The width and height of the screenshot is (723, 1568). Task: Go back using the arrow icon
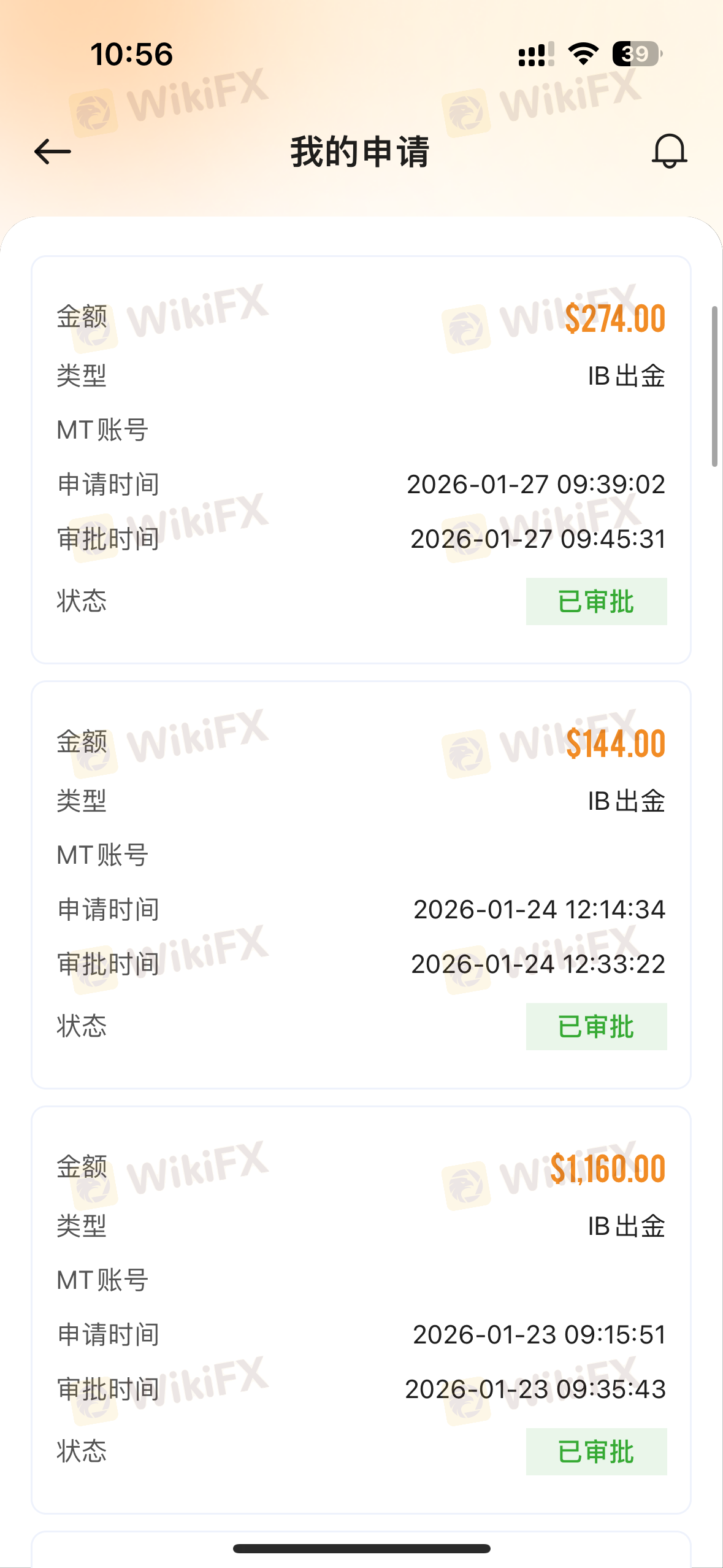coord(53,152)
